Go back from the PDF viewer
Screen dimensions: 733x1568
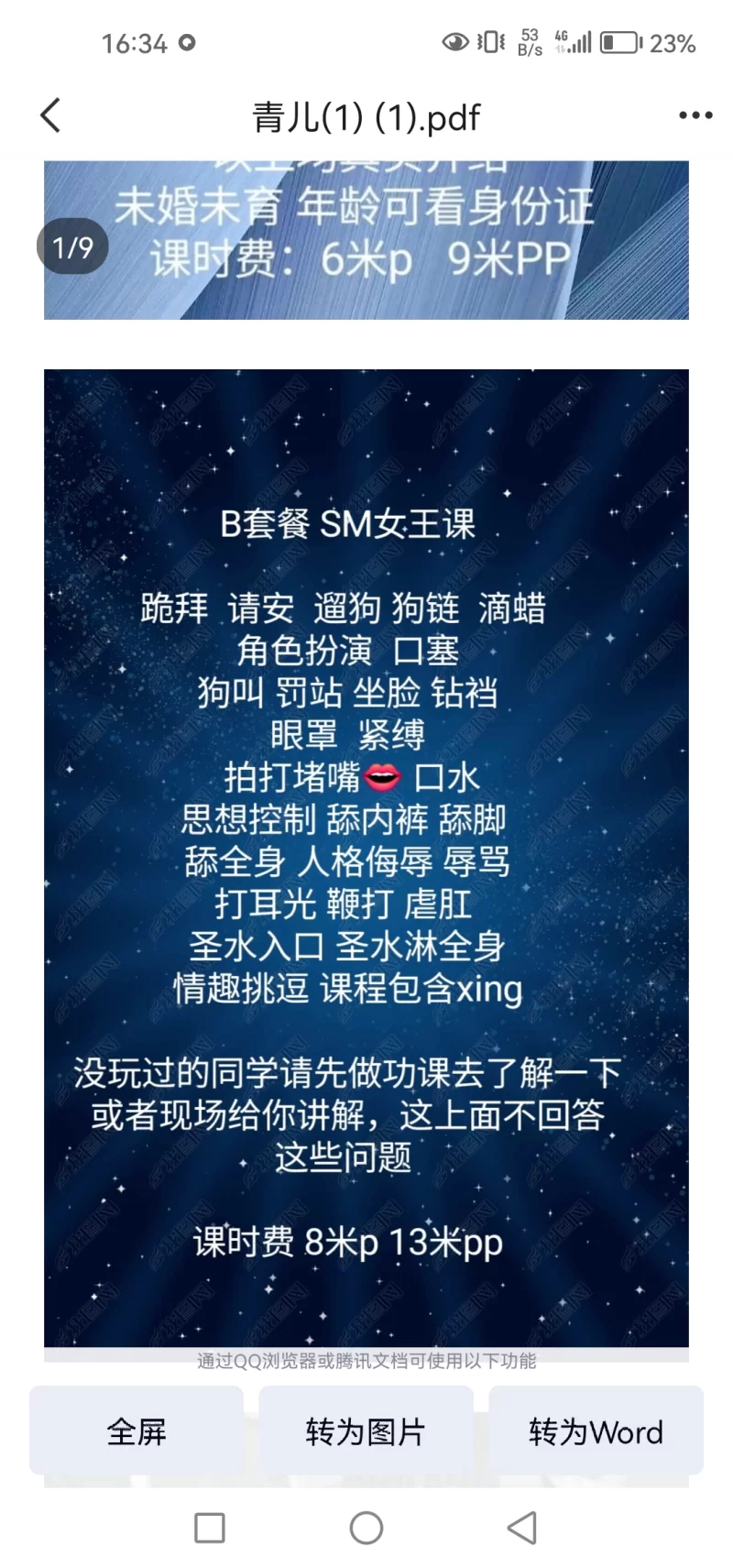(x=51, y=115)
